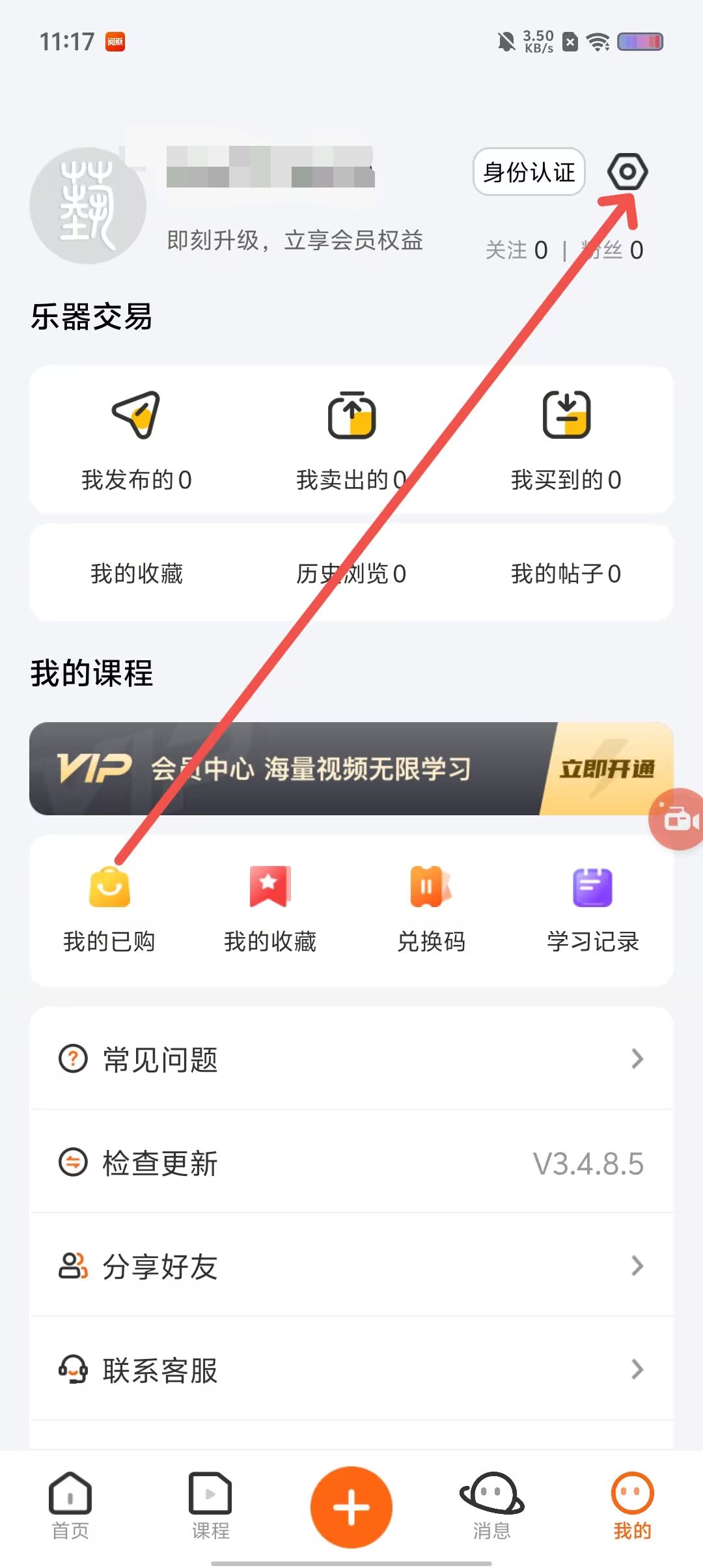703x1568 pixels.
Task: Tap the orange plus publish button
Action: point(351,1507)
